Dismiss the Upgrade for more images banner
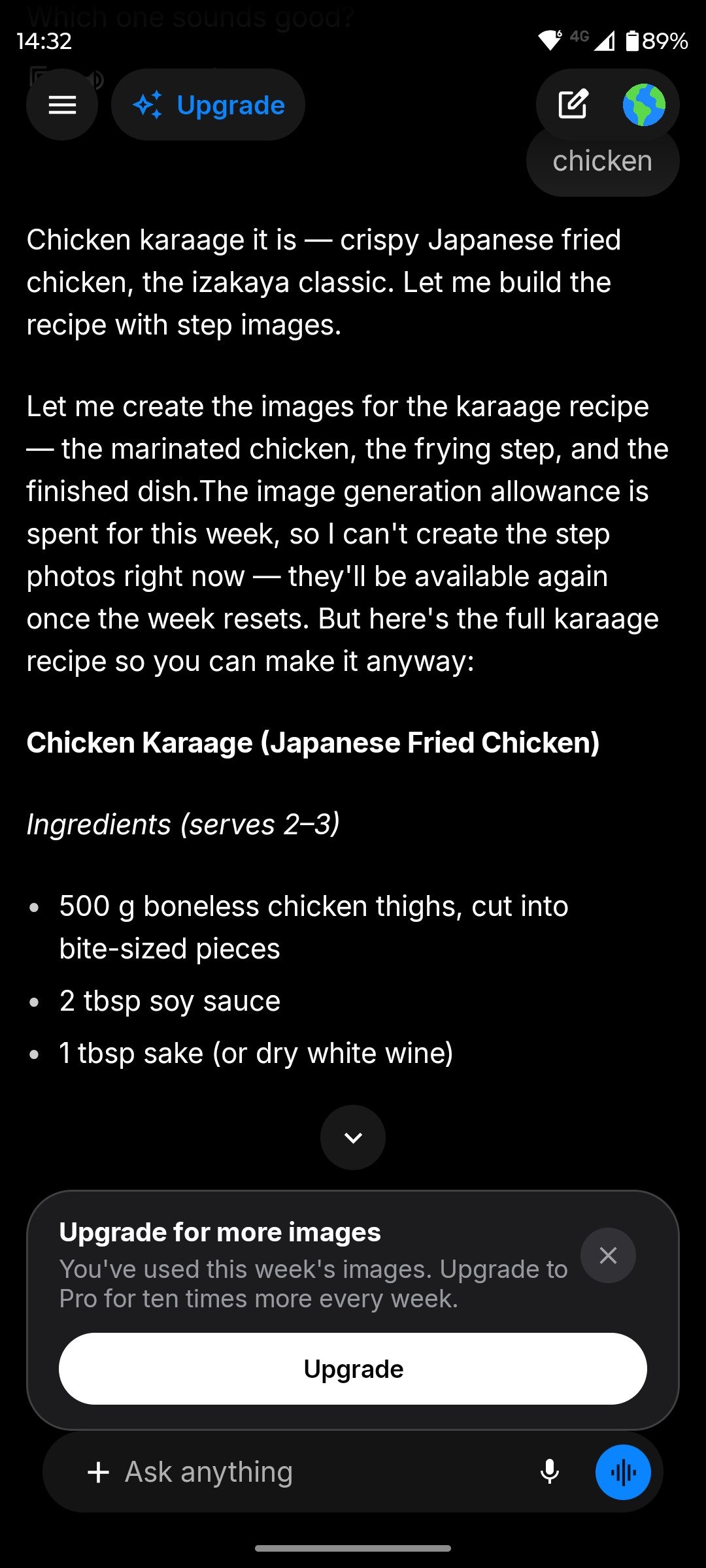706x1568 pixels. pyautogui.click(x=608, y=1255)
